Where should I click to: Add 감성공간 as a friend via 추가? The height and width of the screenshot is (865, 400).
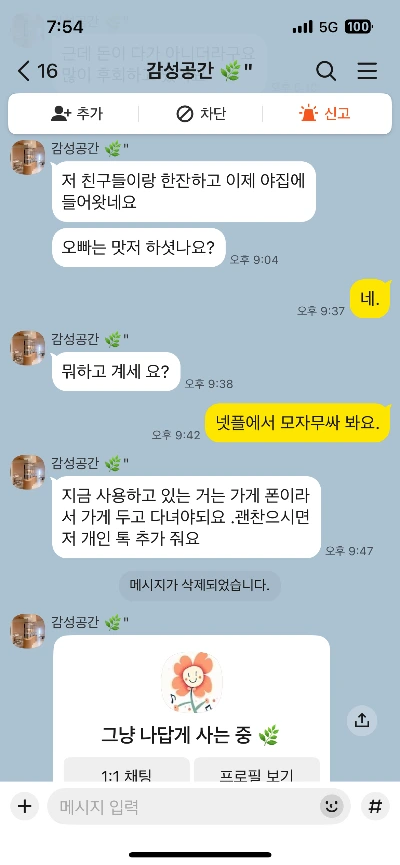click(x=76, y=114)
